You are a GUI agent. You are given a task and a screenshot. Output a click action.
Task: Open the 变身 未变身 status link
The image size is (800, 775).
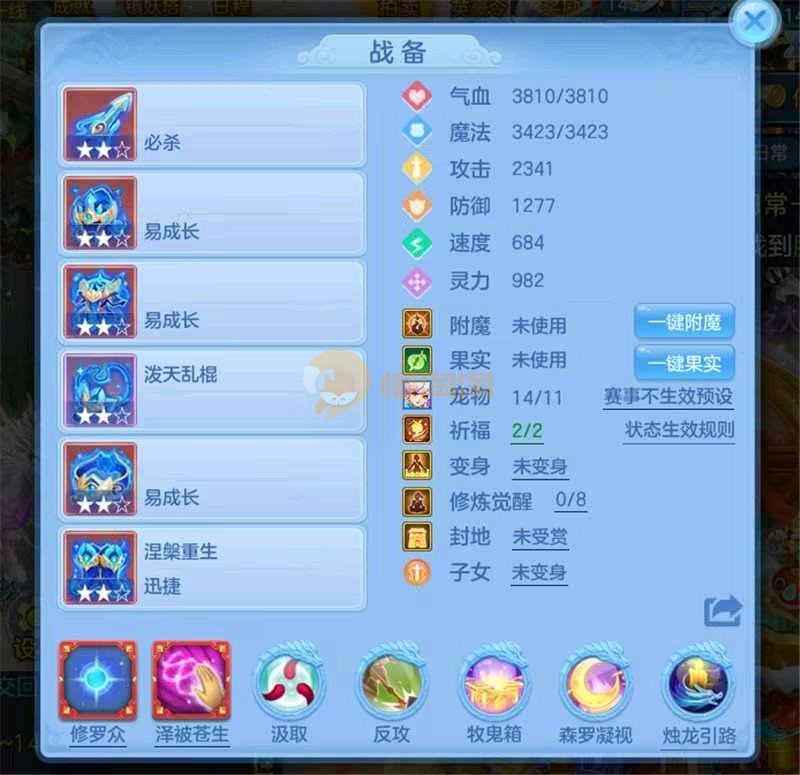tap(539, 466)
